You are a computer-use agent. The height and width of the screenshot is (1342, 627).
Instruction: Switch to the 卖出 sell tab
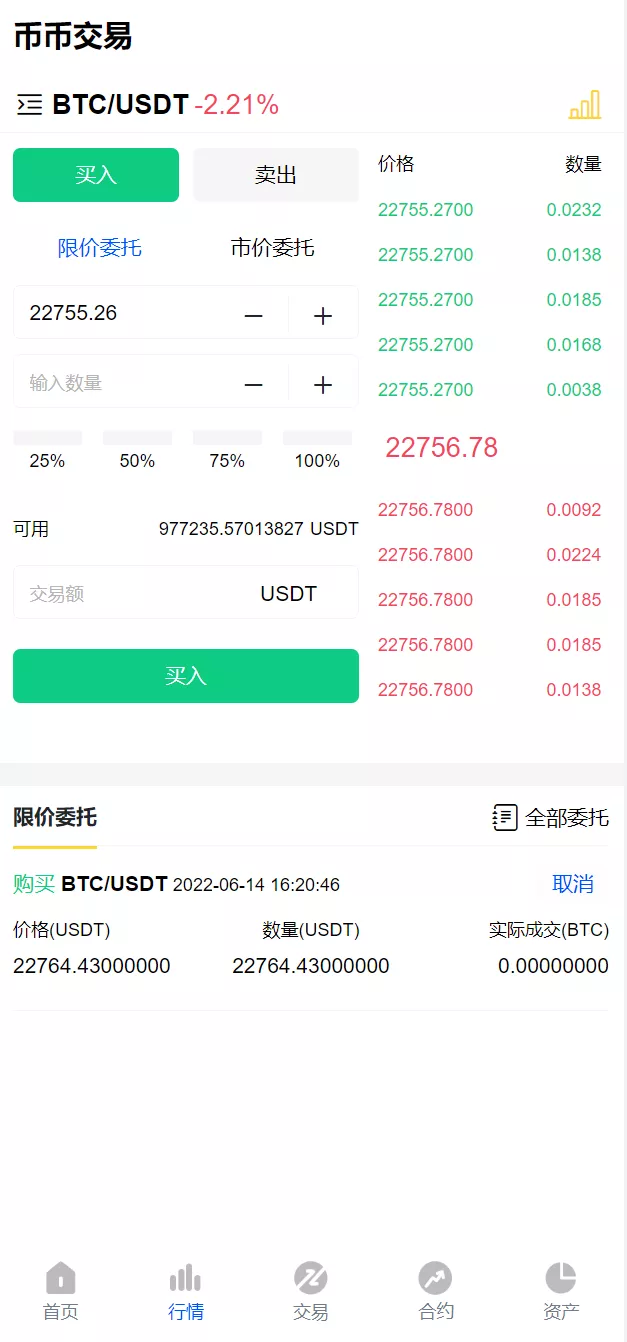[275, 175]
